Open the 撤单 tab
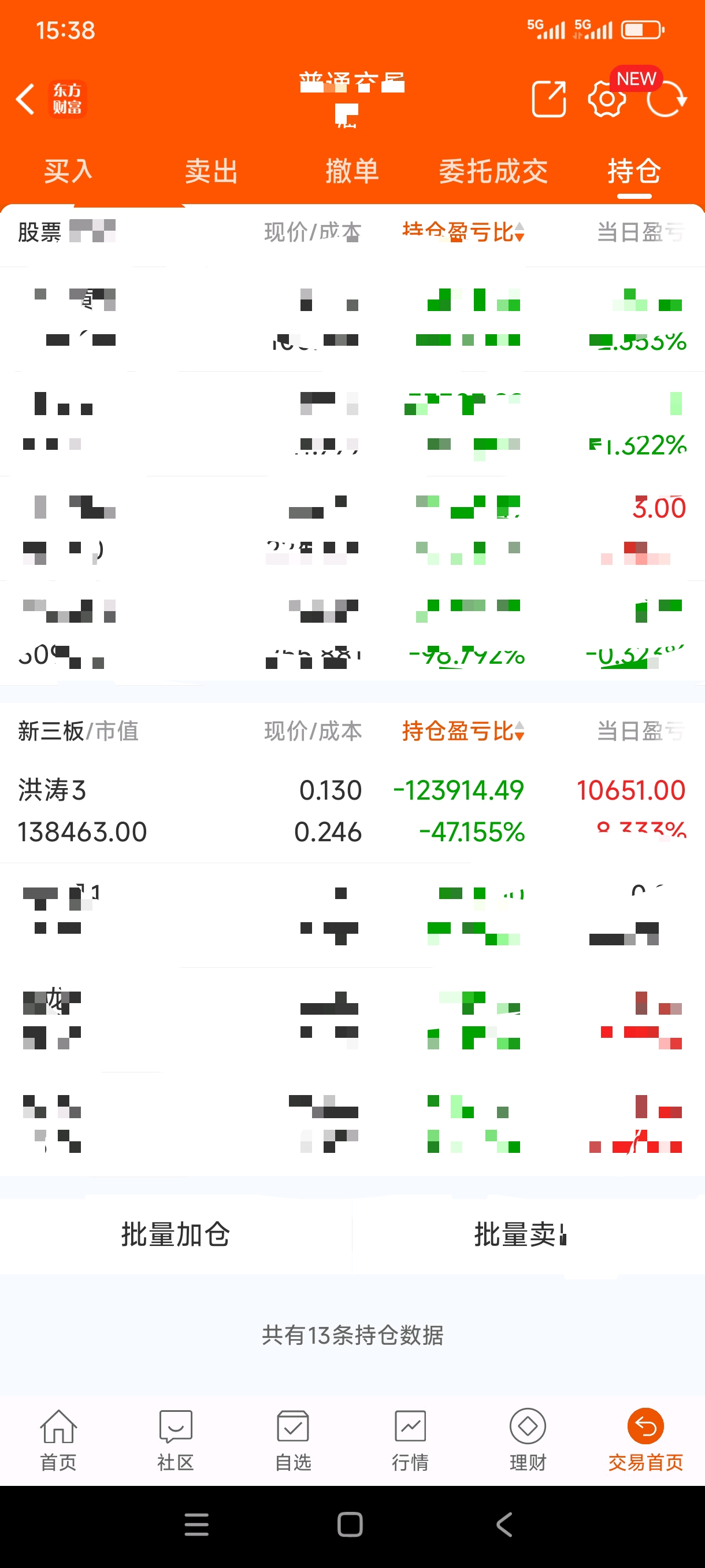Viewport: 705px width, 1568px height. [352, 171]
